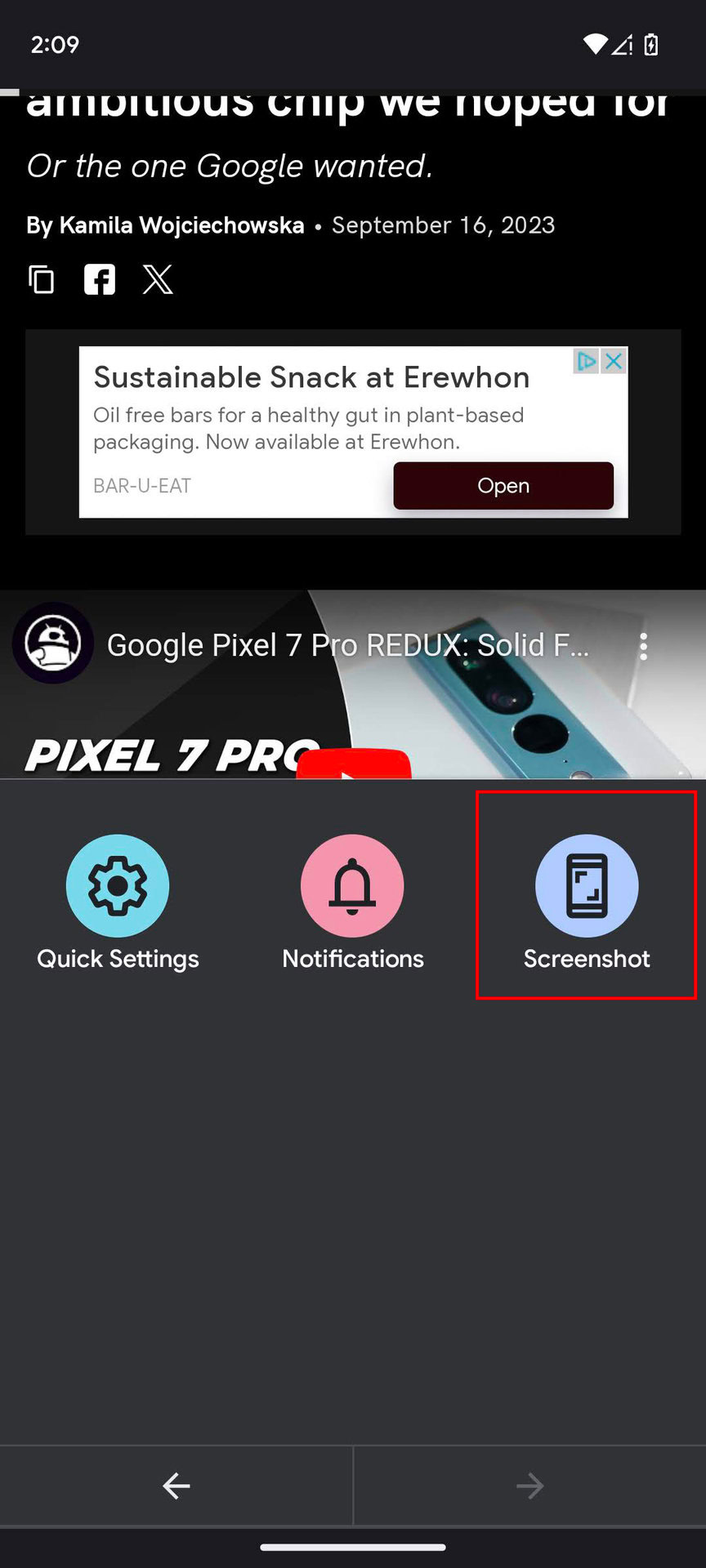This screenshot has height=1568, width=706.
Task: Go to next accessibility menu page
Action: click(x=529, y=1486)
